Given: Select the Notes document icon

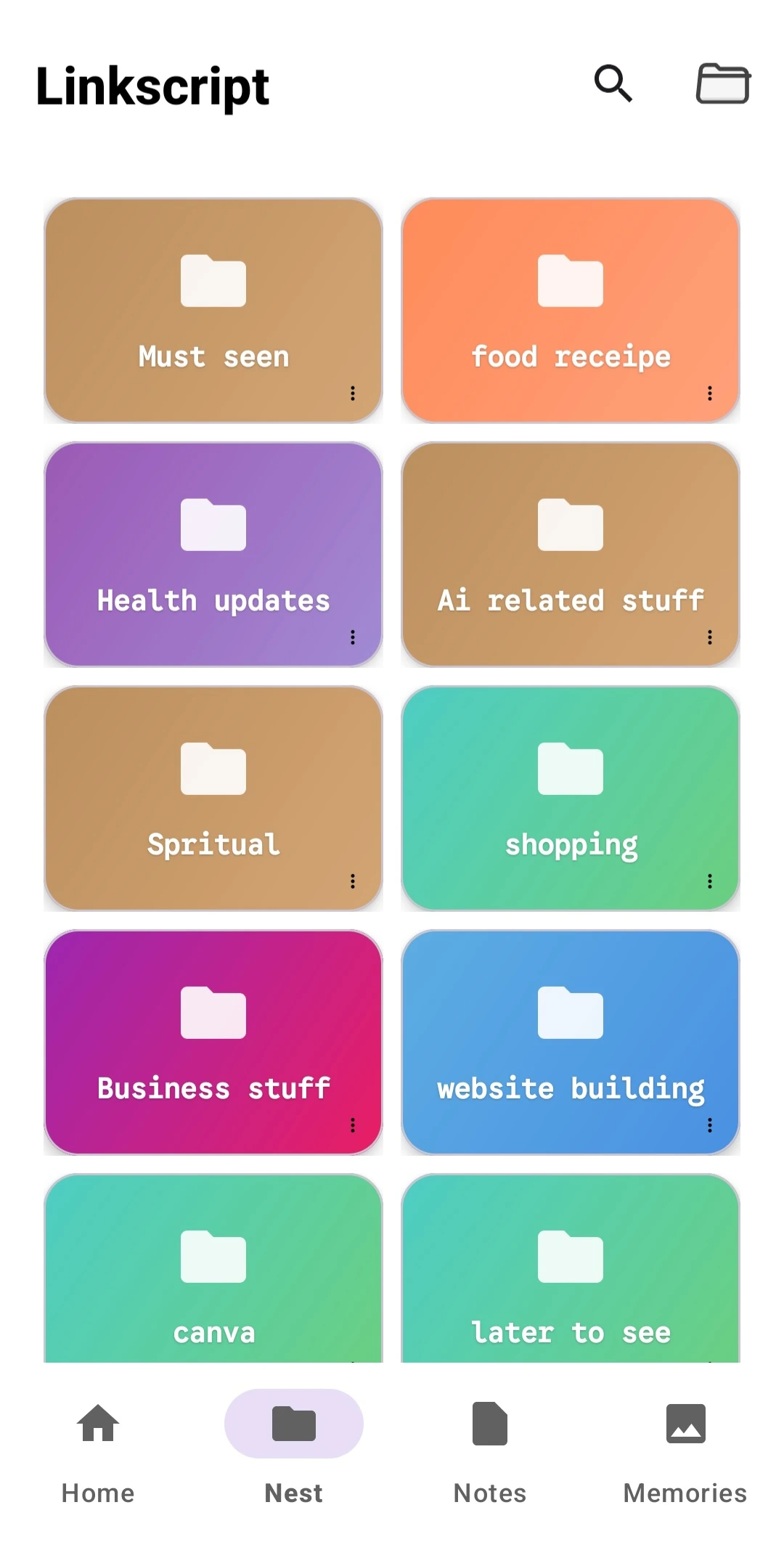Looking at the screenshot, I should pyautogui.click(x=489, y=1424).
